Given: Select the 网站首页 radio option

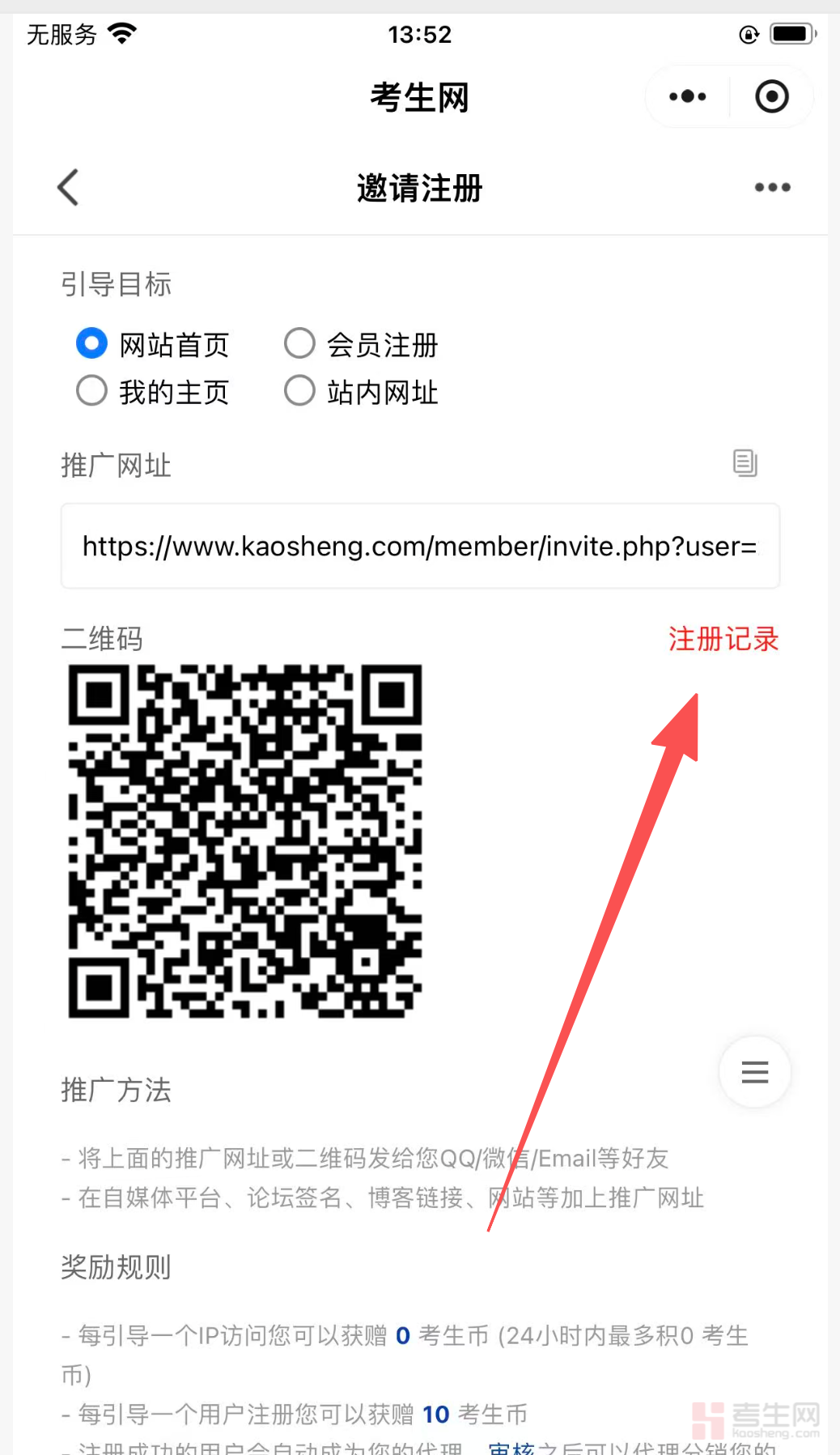Looking at the screenshot, I should click(92, 343).
